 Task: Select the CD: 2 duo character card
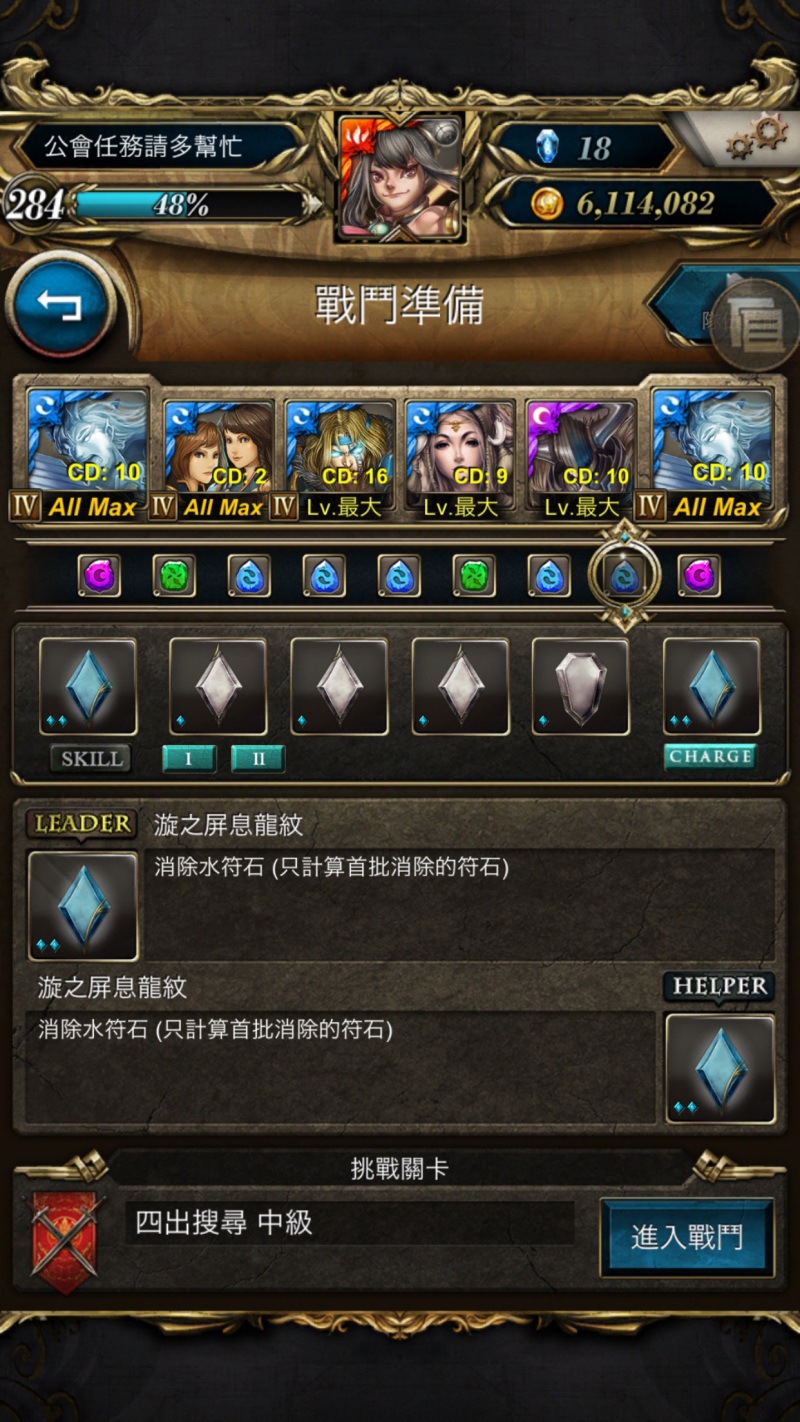pyautogui.click(x=219, y=459)
